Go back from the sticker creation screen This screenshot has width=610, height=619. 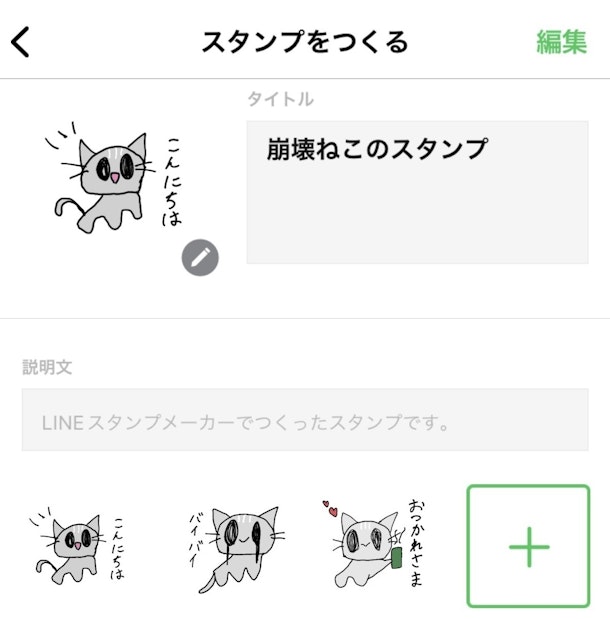(22, 42)
